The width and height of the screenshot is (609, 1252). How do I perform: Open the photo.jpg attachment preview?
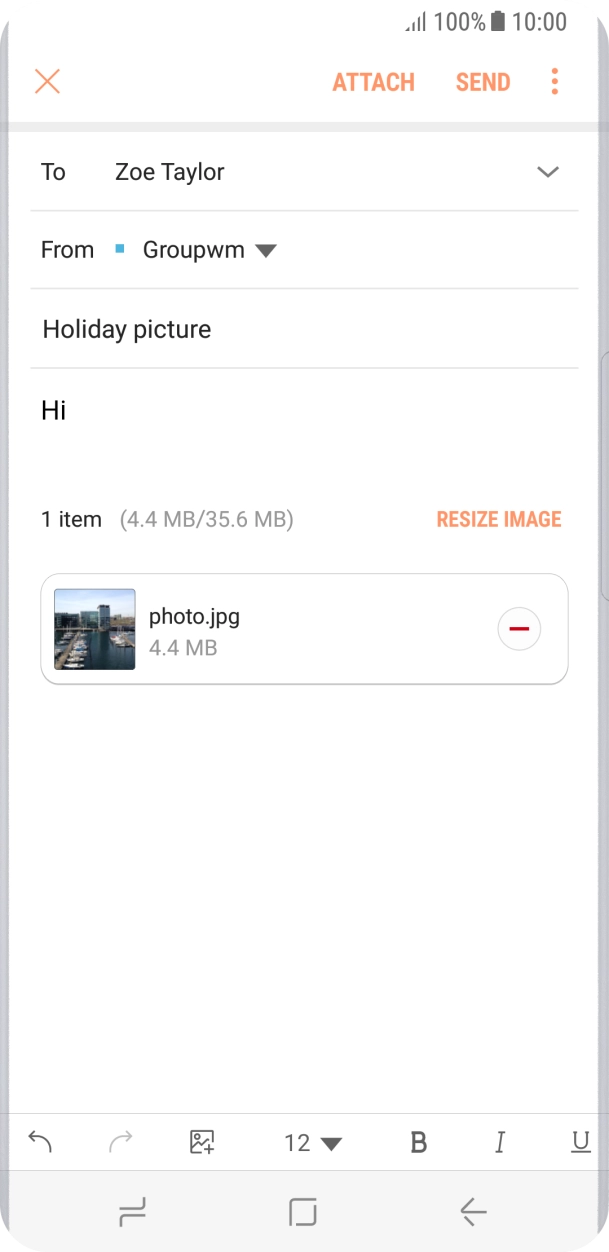95,629
